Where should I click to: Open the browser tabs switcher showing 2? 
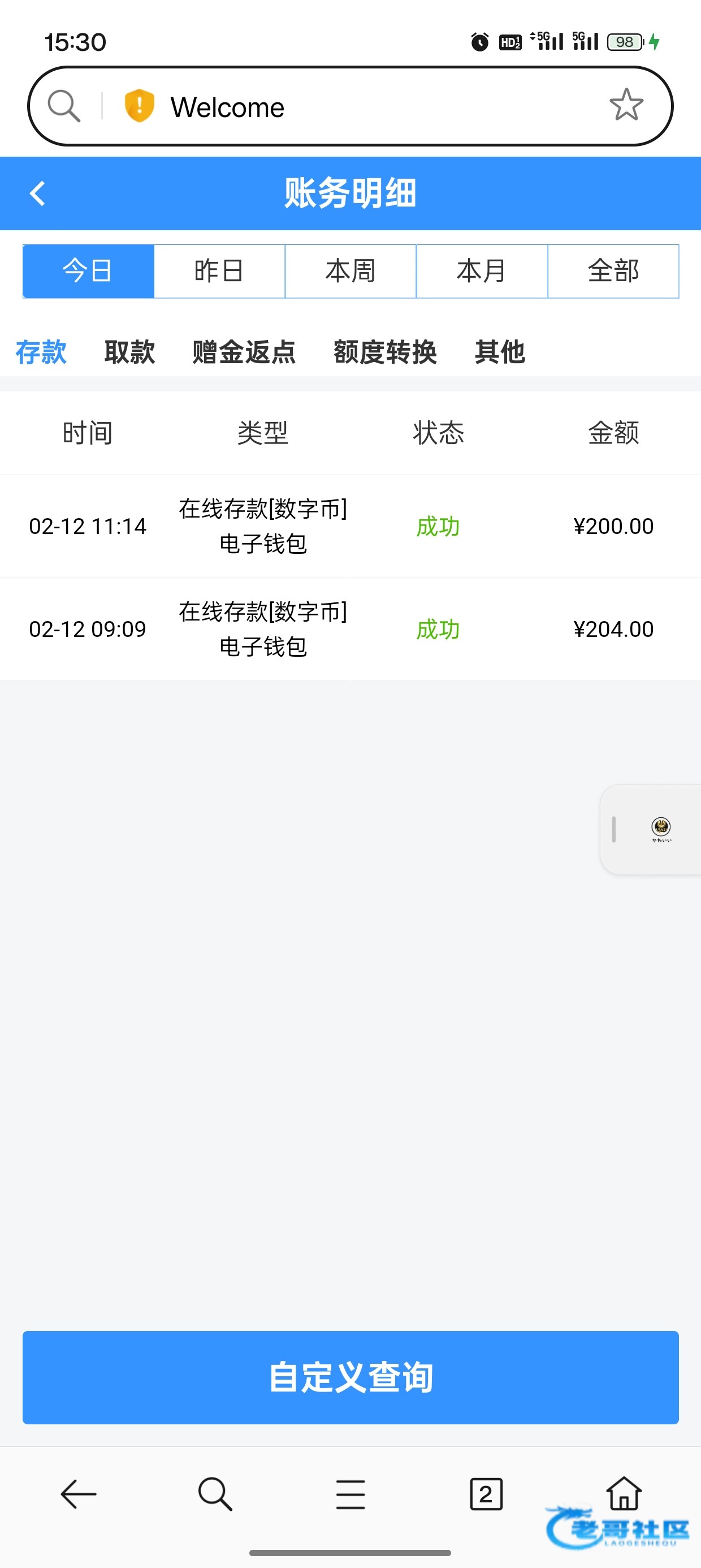pyautogui.click(x=486, y=1494)
